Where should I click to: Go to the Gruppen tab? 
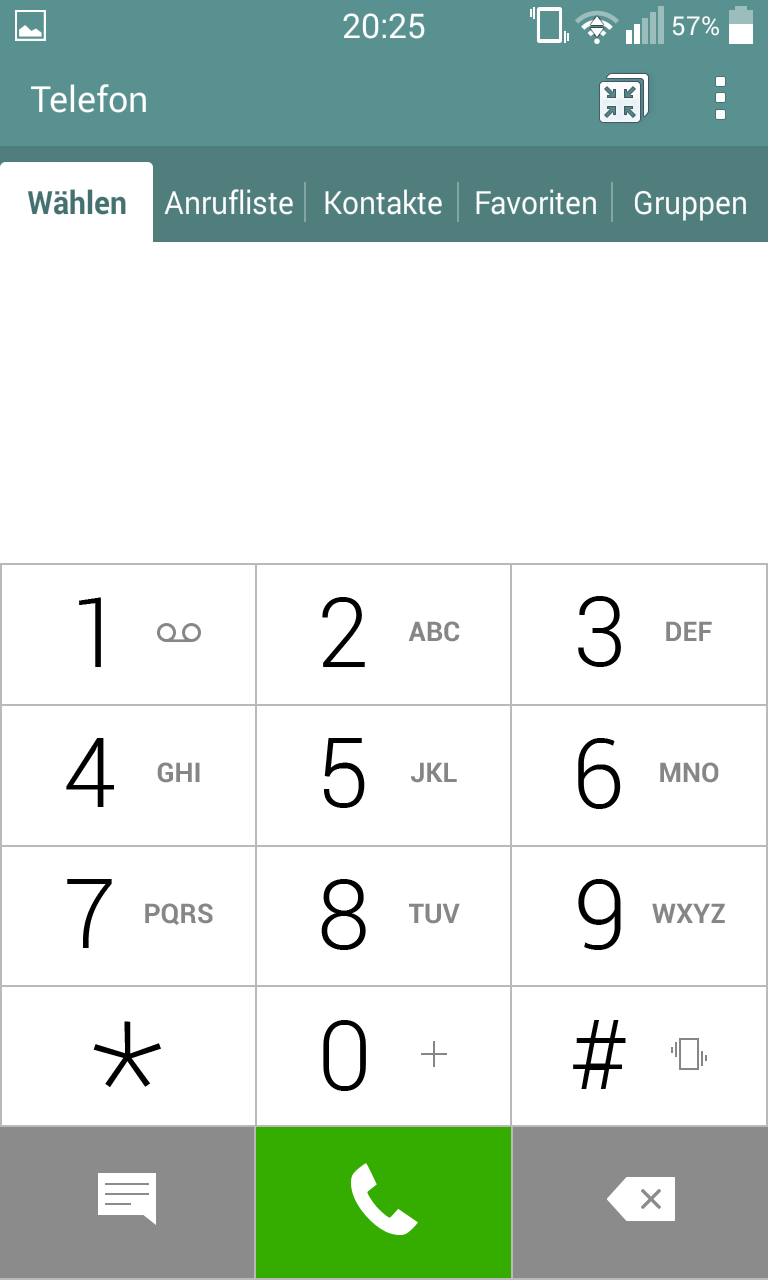pyautogui.click(x=690, y=203)
